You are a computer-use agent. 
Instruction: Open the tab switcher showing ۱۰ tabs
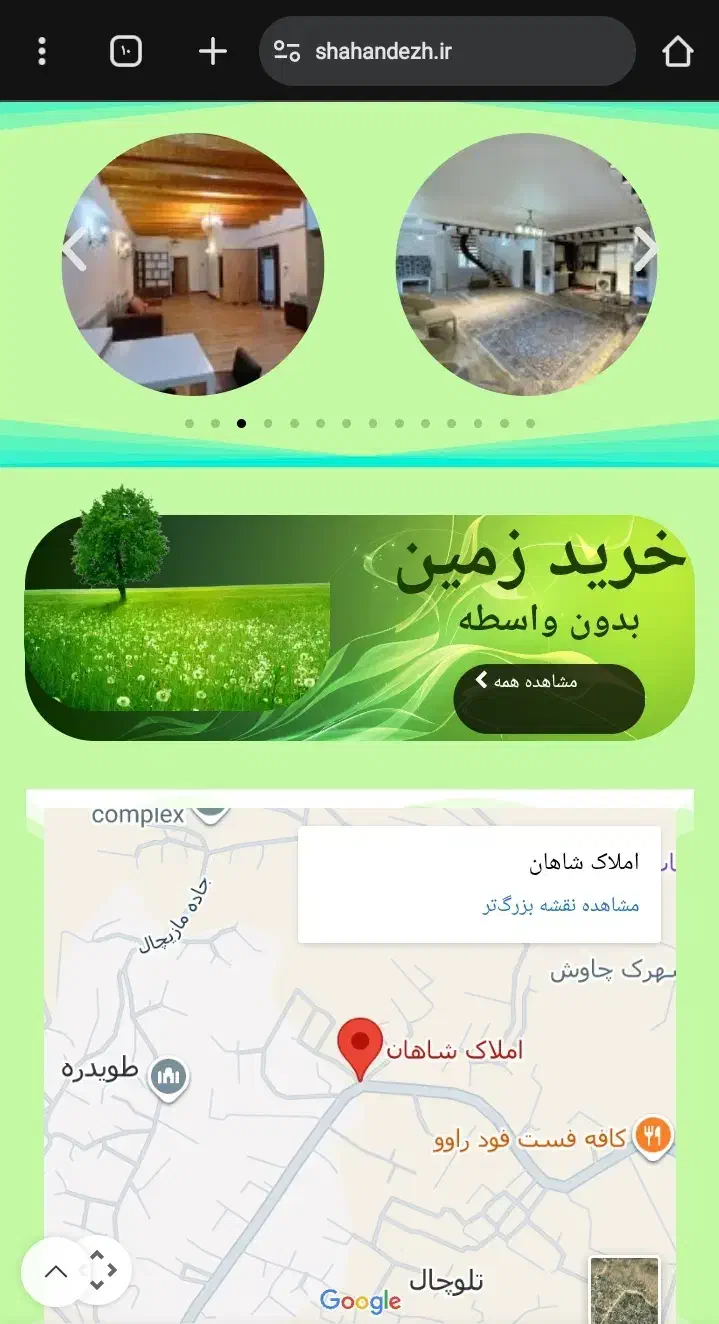tap(126, 51)
